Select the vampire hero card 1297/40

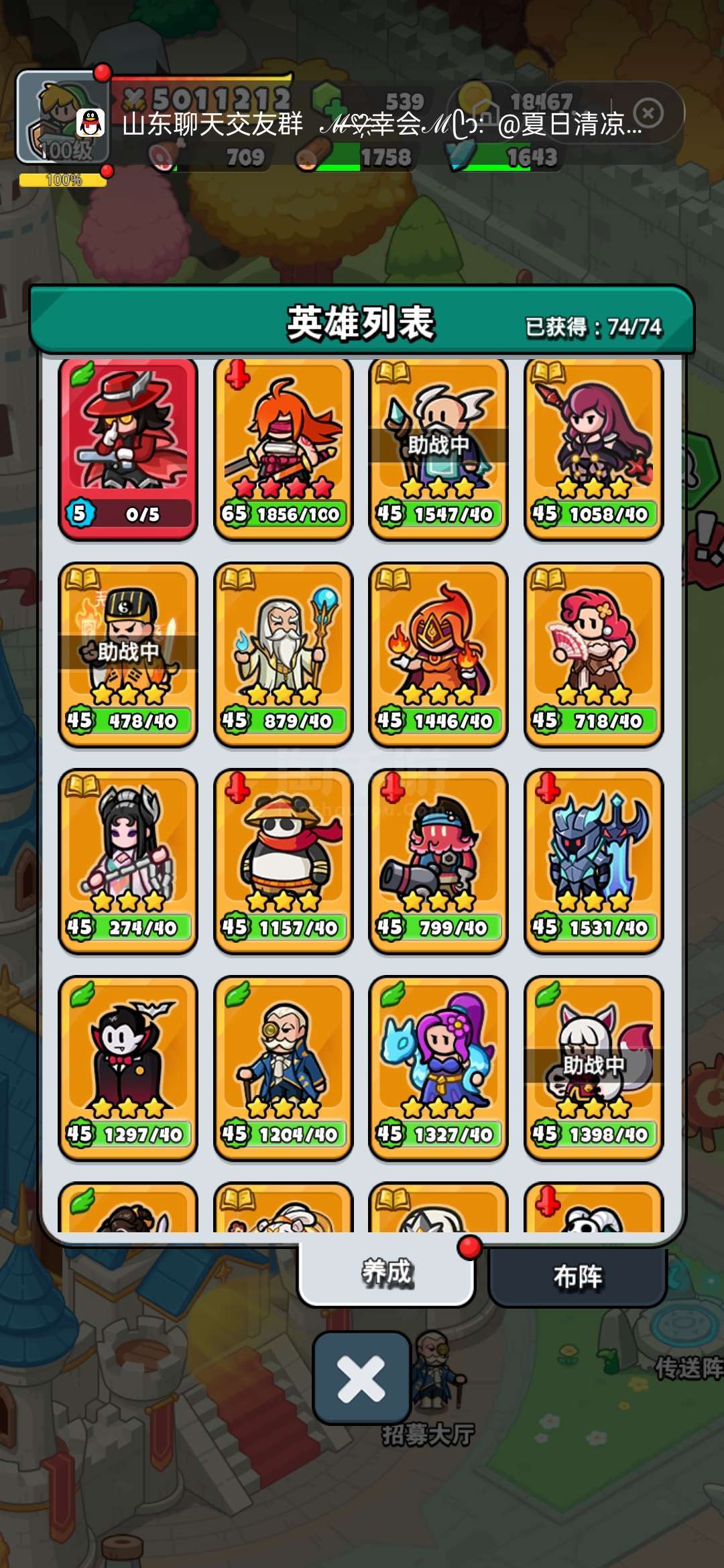[128, 1068]
